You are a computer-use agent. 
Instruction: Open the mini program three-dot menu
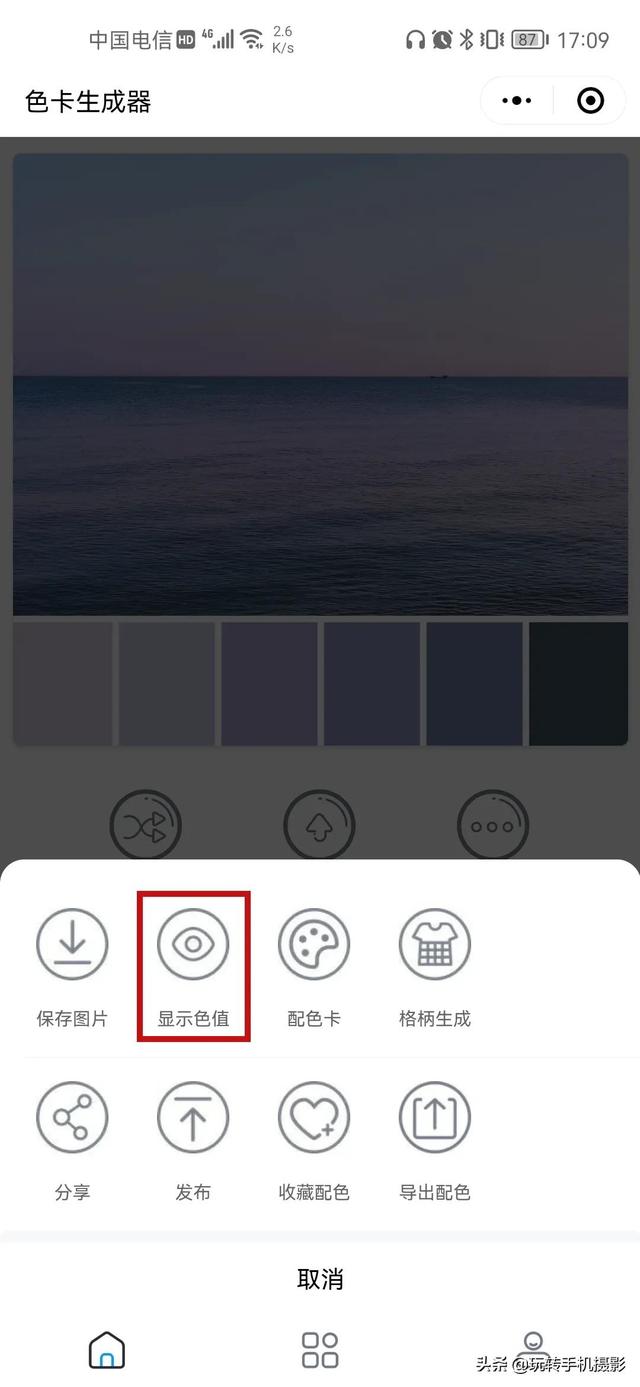pyautogui.click(x=517, y=101)
